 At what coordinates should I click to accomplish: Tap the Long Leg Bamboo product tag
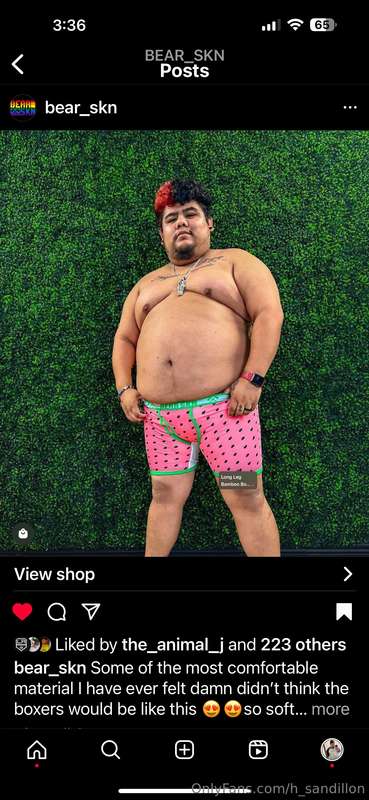(238, 480)
